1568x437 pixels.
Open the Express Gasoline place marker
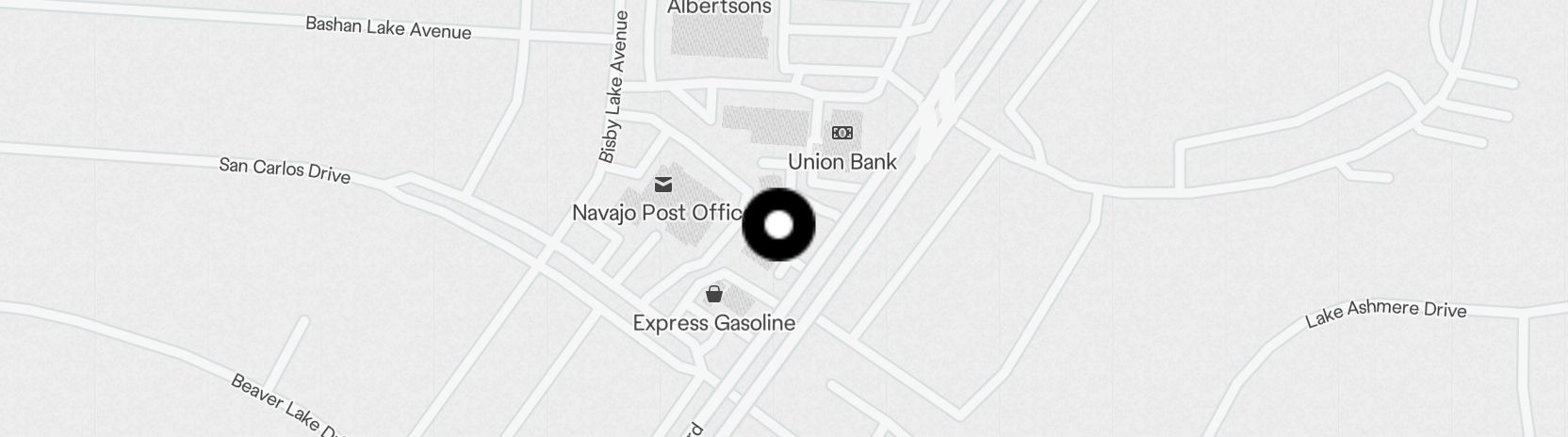[714, 295]
